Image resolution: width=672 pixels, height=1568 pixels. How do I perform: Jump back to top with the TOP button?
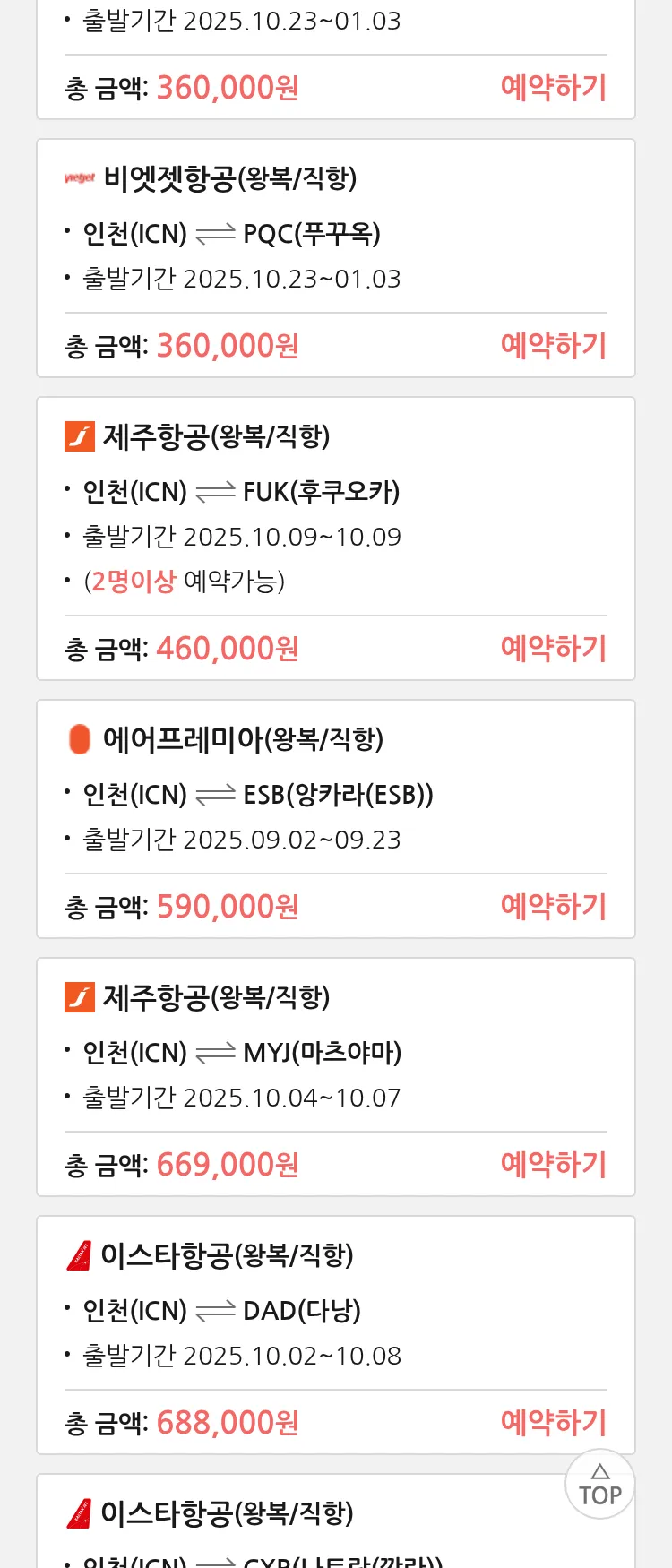[599, 1485]
